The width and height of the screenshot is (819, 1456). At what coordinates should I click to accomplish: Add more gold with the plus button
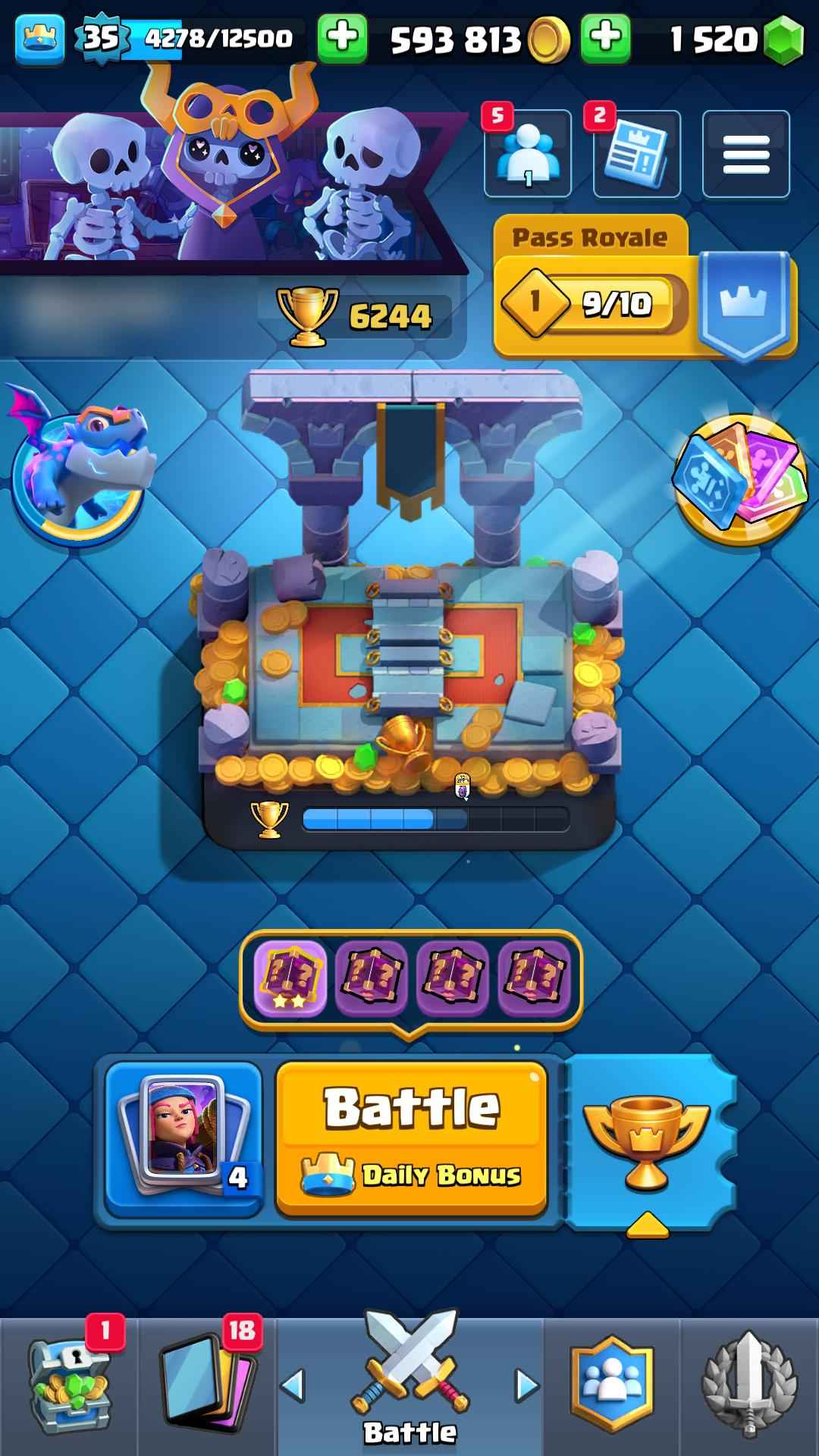[343, 38]
